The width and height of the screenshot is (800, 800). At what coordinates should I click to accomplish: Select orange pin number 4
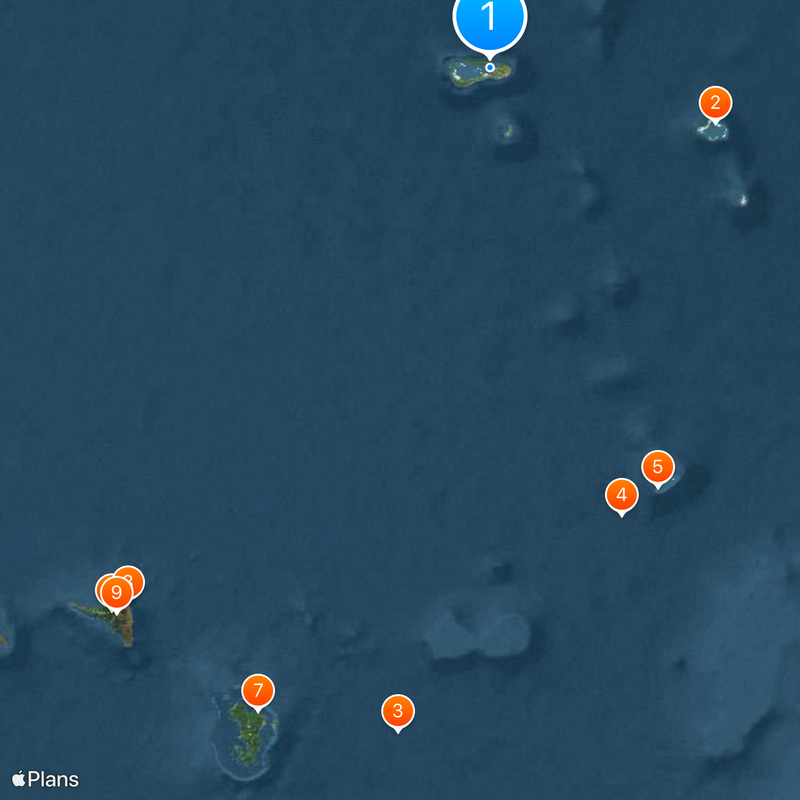pos(622,495)
